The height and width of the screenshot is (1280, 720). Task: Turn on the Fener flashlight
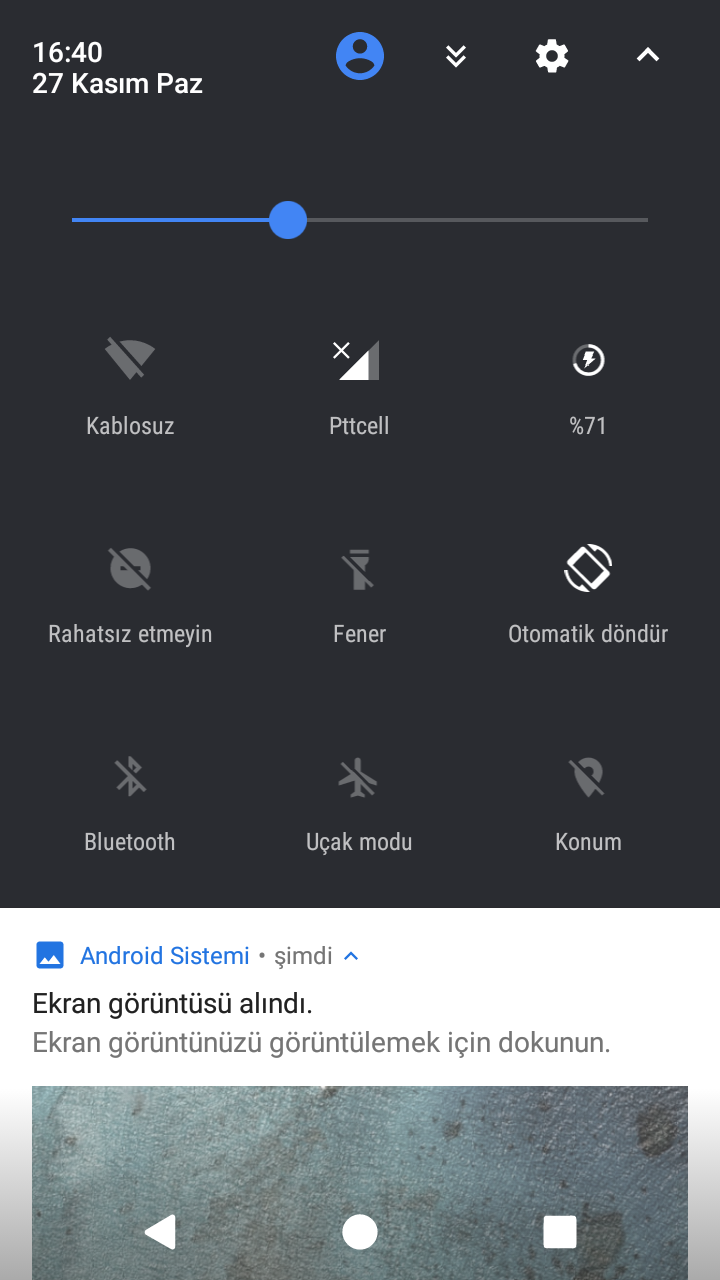tap(359, 570)
